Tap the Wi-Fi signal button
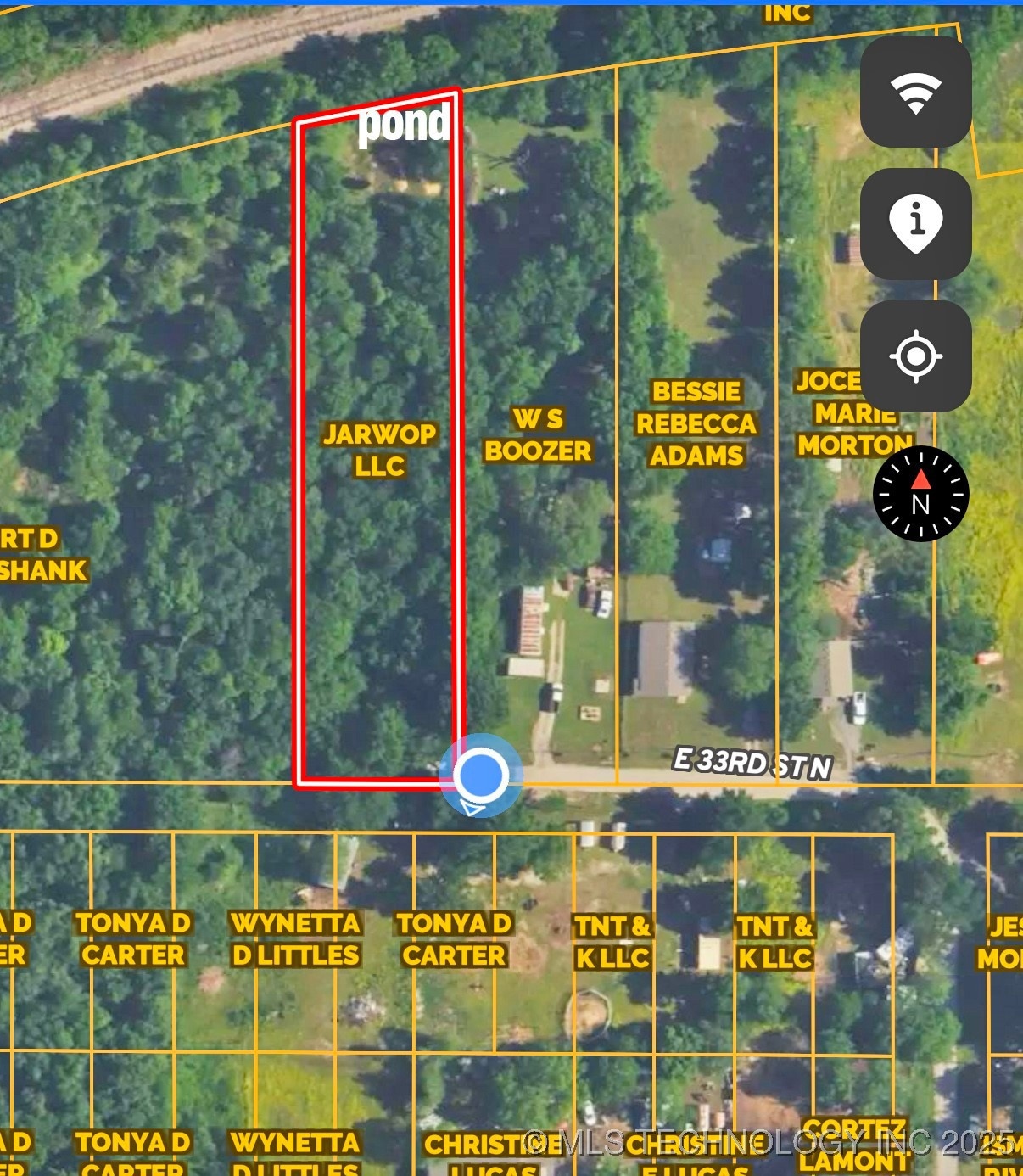 [x=915, y=92]
